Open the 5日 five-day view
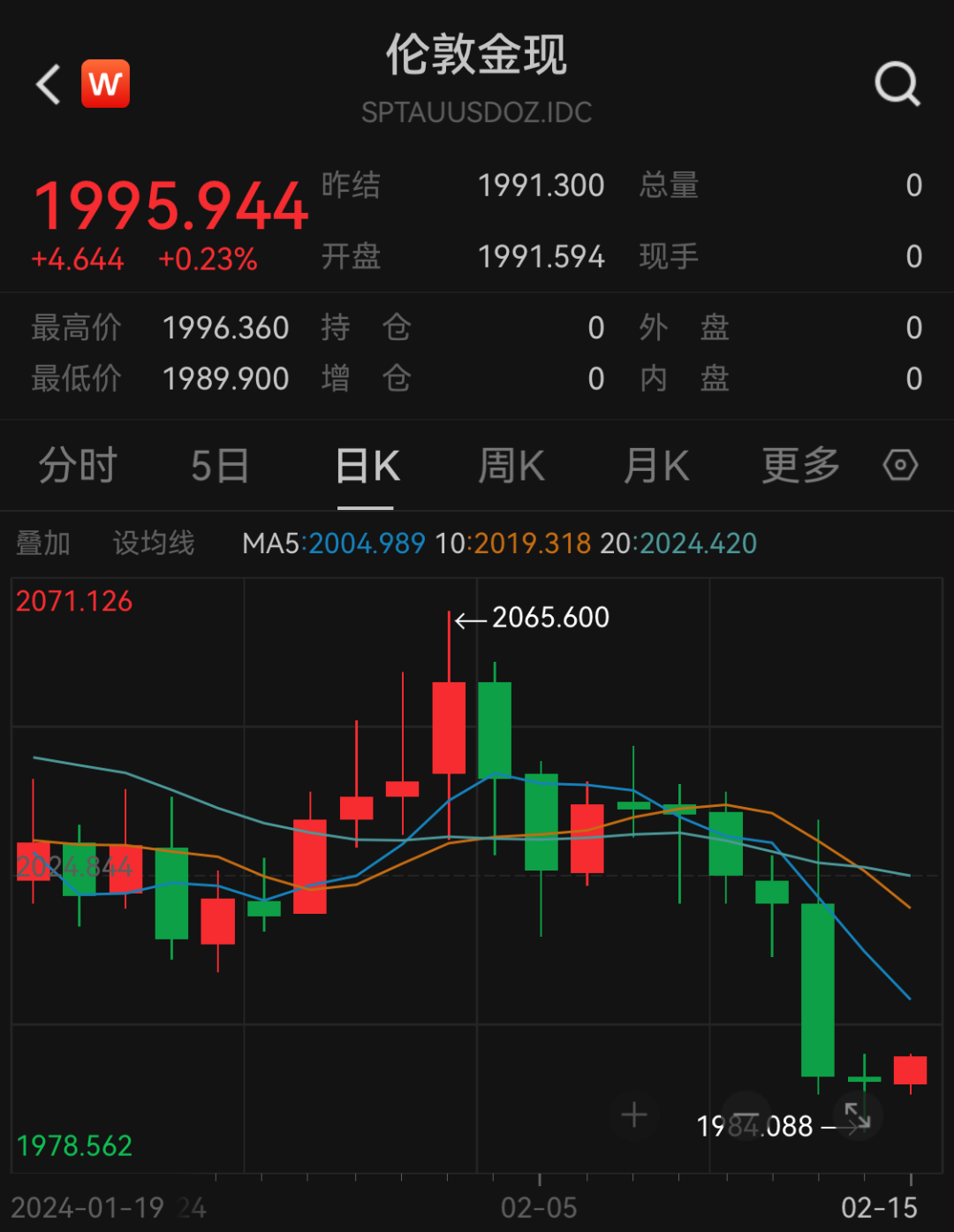Screen dimensions: 954x1232 point(220,465)
